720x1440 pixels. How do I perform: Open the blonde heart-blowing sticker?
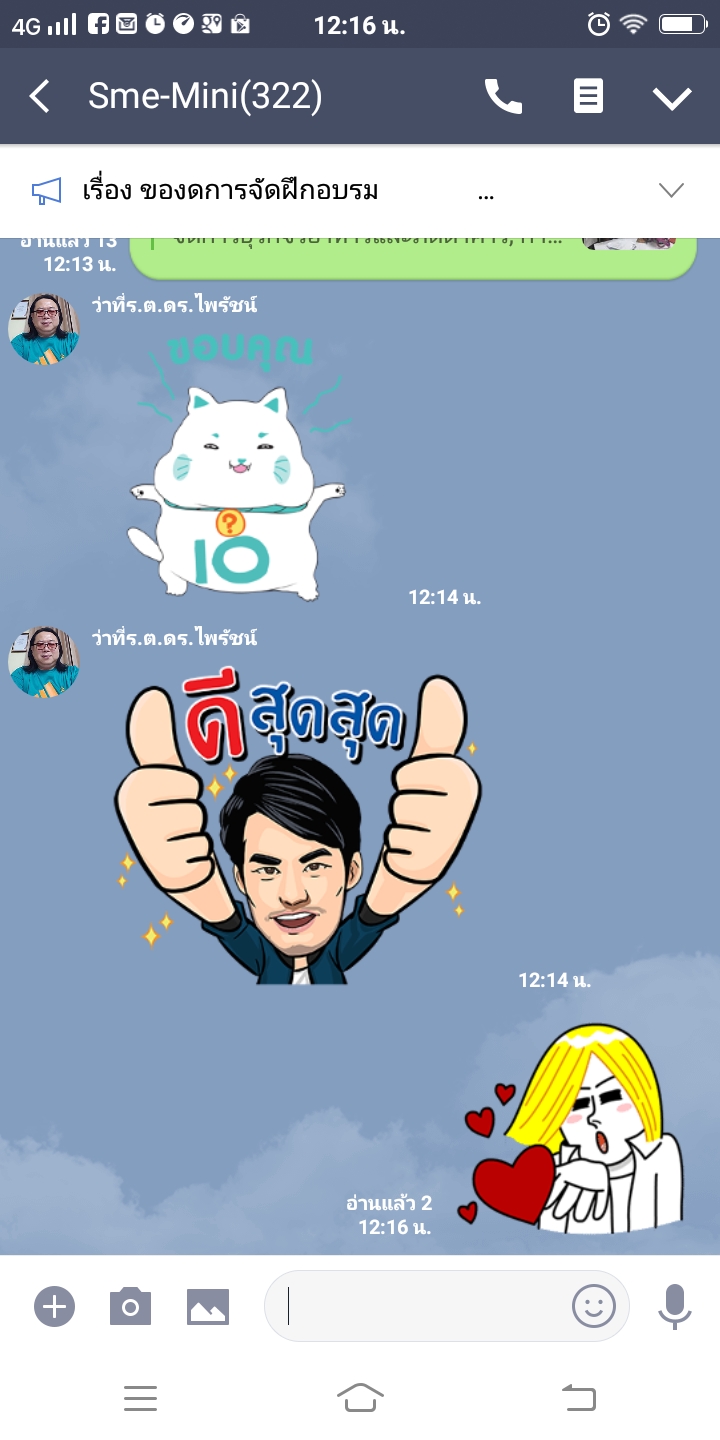(580, 1130)
